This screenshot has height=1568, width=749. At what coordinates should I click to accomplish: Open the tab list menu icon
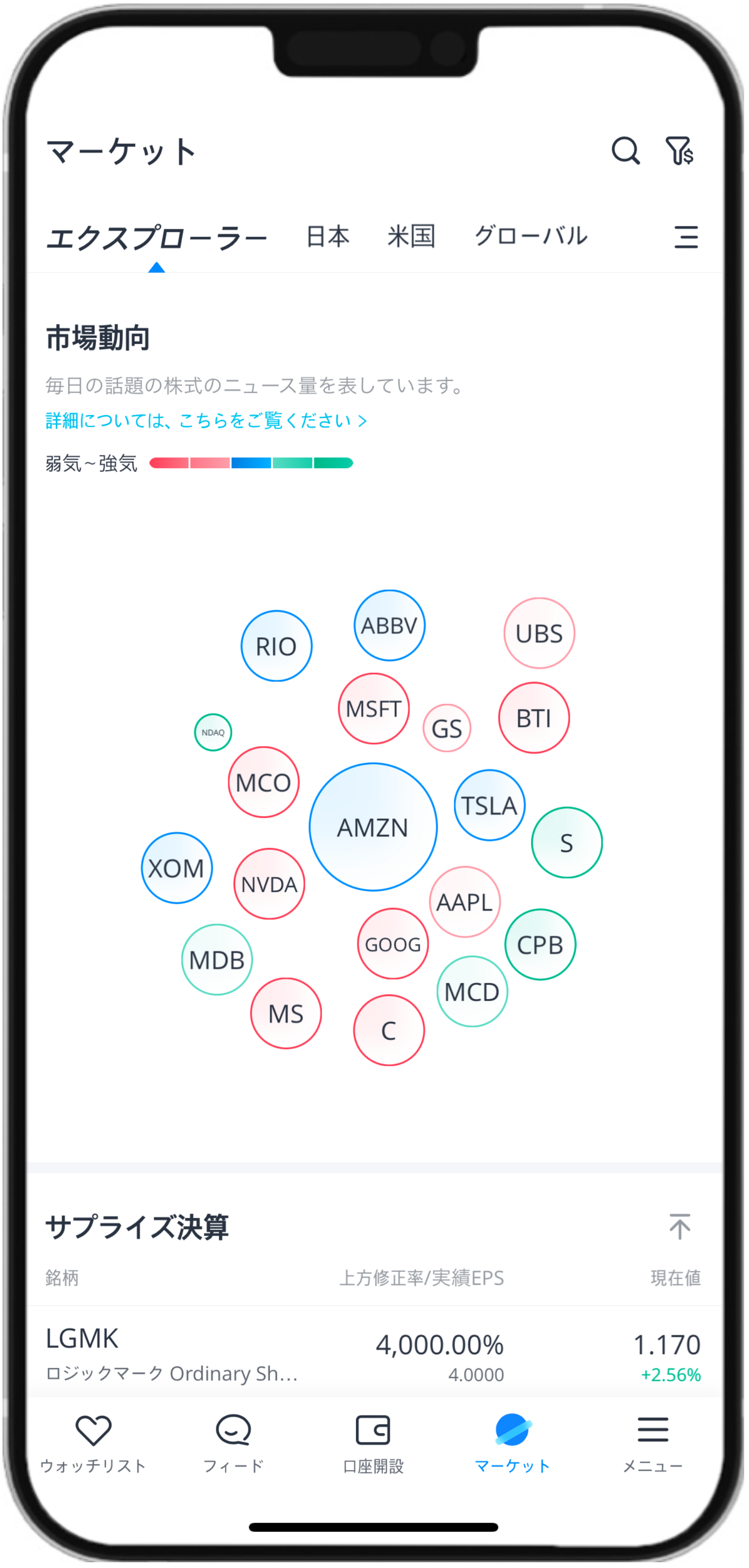tap(686, 237)
